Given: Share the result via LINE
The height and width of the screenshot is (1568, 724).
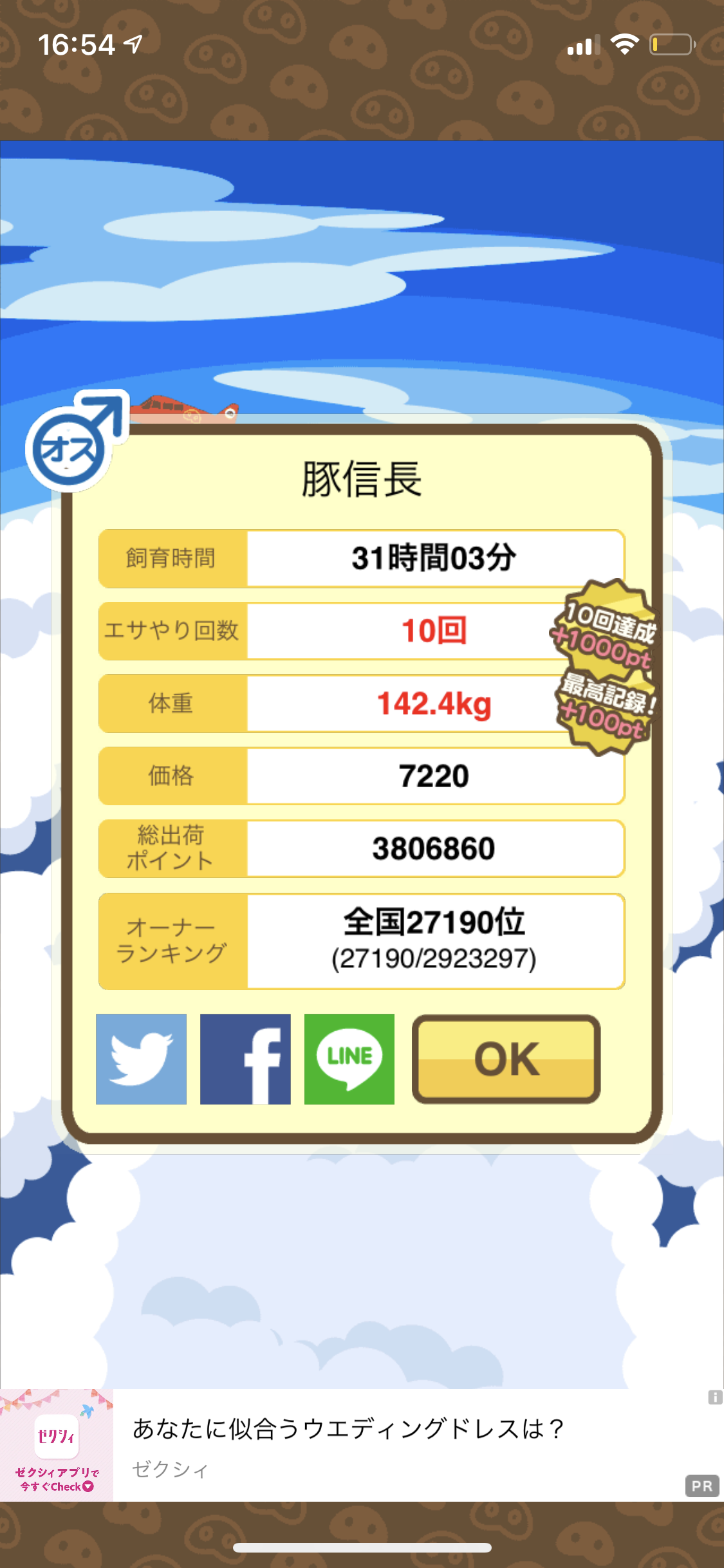Looking at the screenshot, I should [x=349, y=1059].
